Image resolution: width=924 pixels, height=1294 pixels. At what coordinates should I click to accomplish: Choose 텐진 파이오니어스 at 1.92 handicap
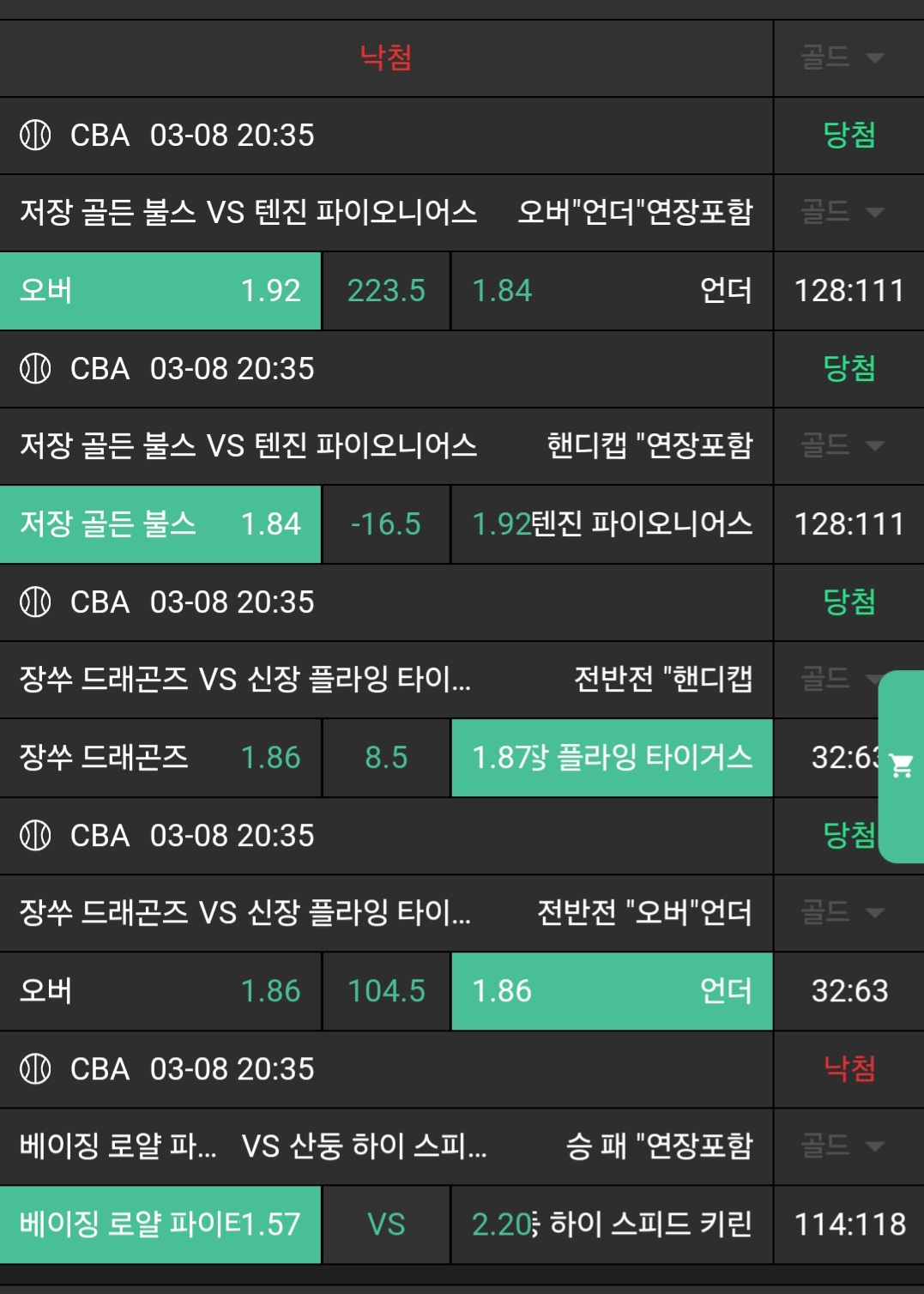click(x=612, y=524)
